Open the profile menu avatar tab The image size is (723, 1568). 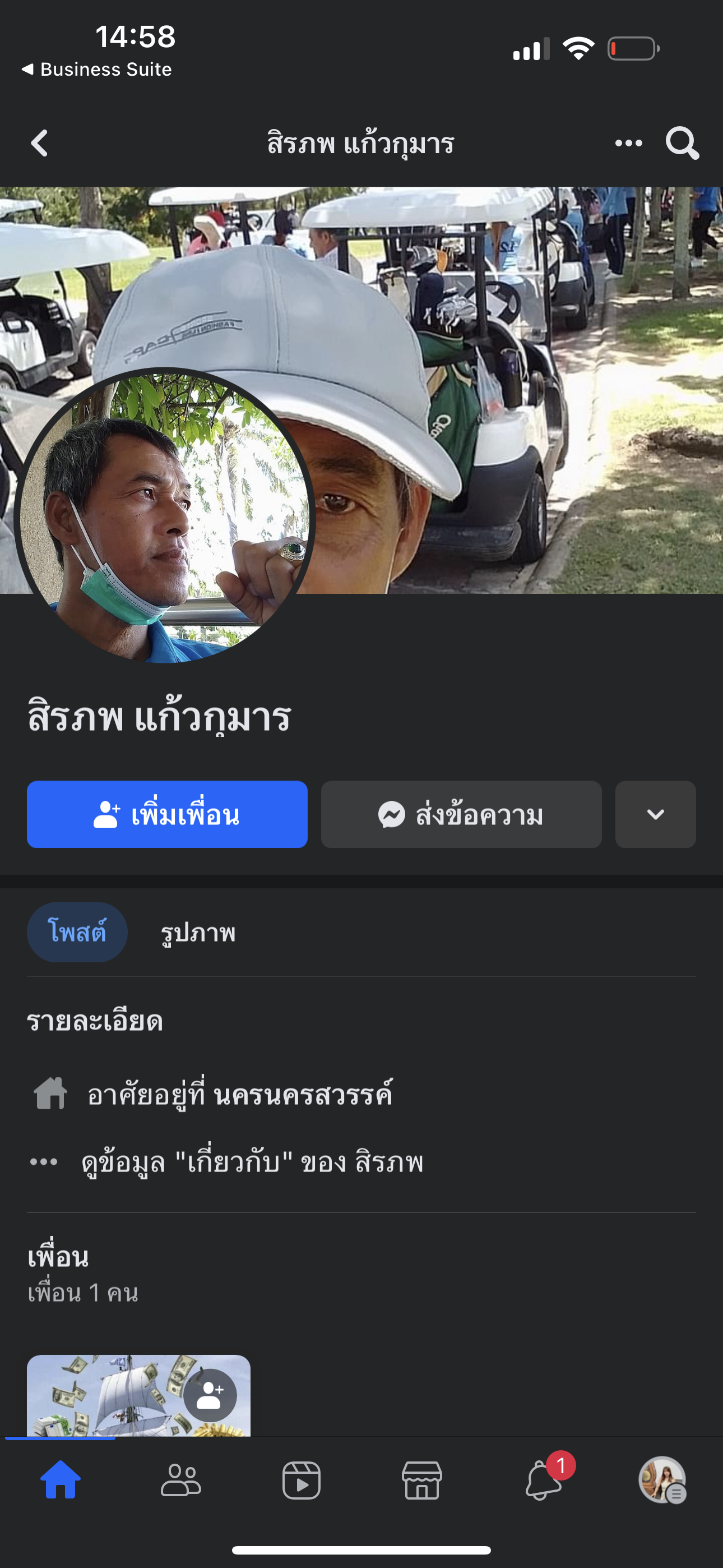[662, 1480]
